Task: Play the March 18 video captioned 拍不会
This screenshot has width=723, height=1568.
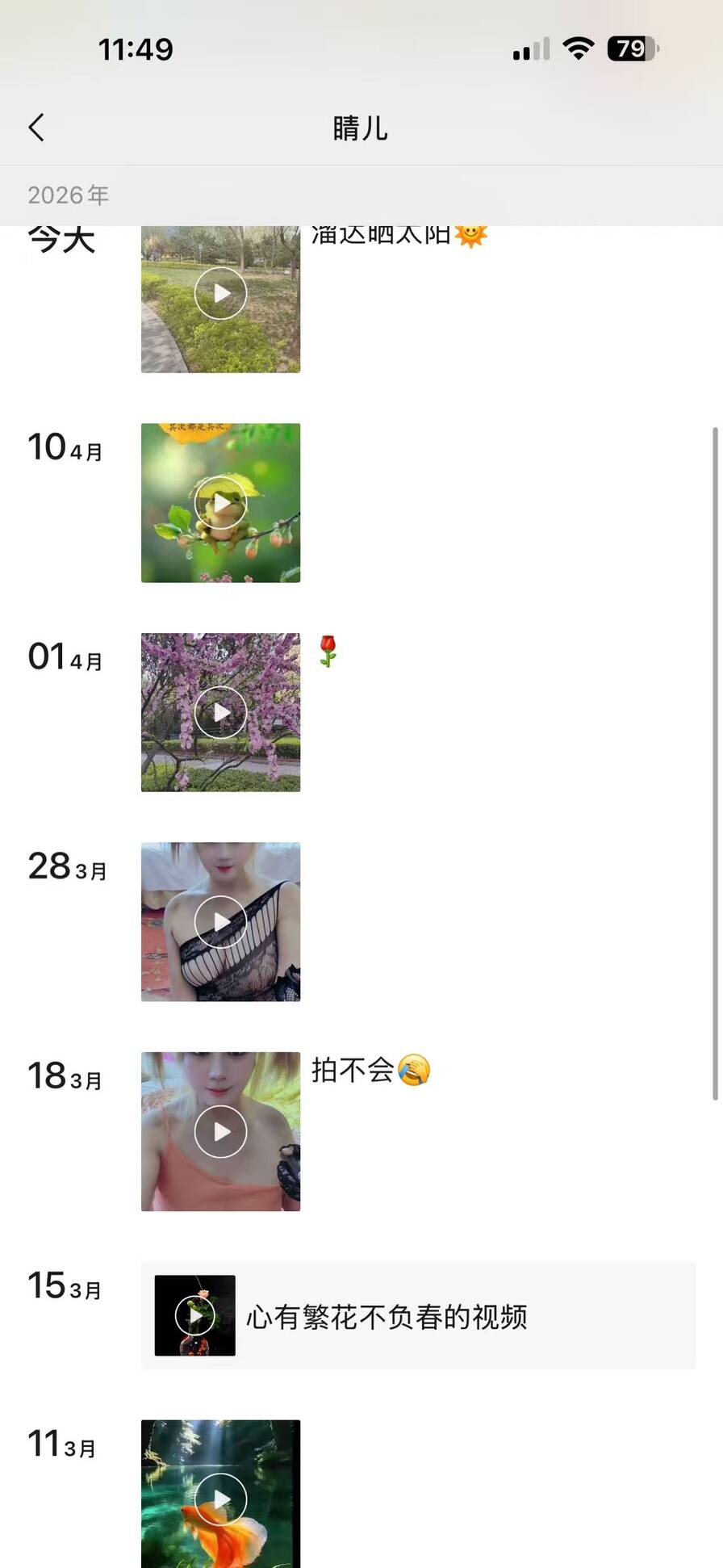Action: 220,1131
